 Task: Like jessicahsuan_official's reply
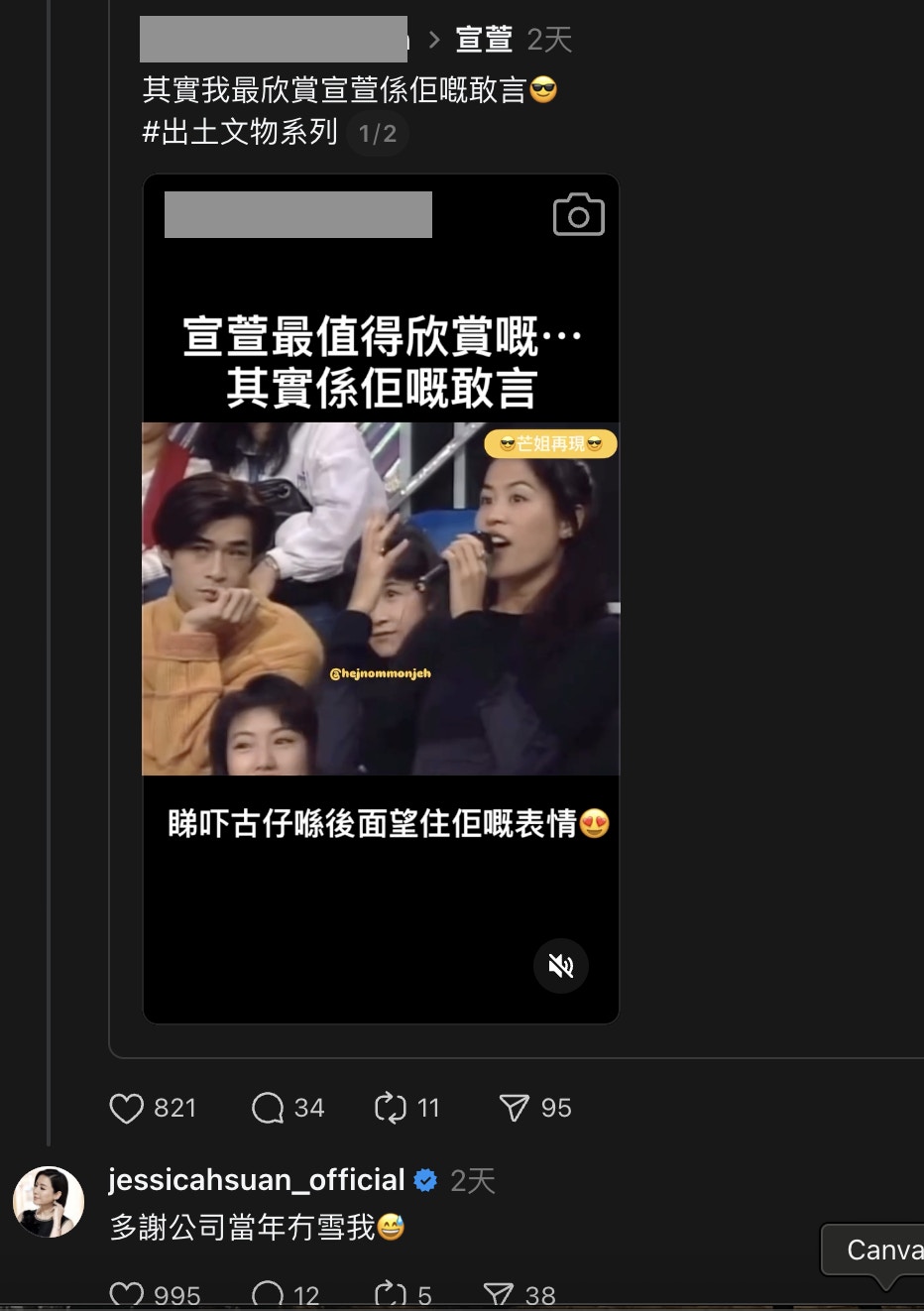pyautogui.click(x=126, y=1294)
